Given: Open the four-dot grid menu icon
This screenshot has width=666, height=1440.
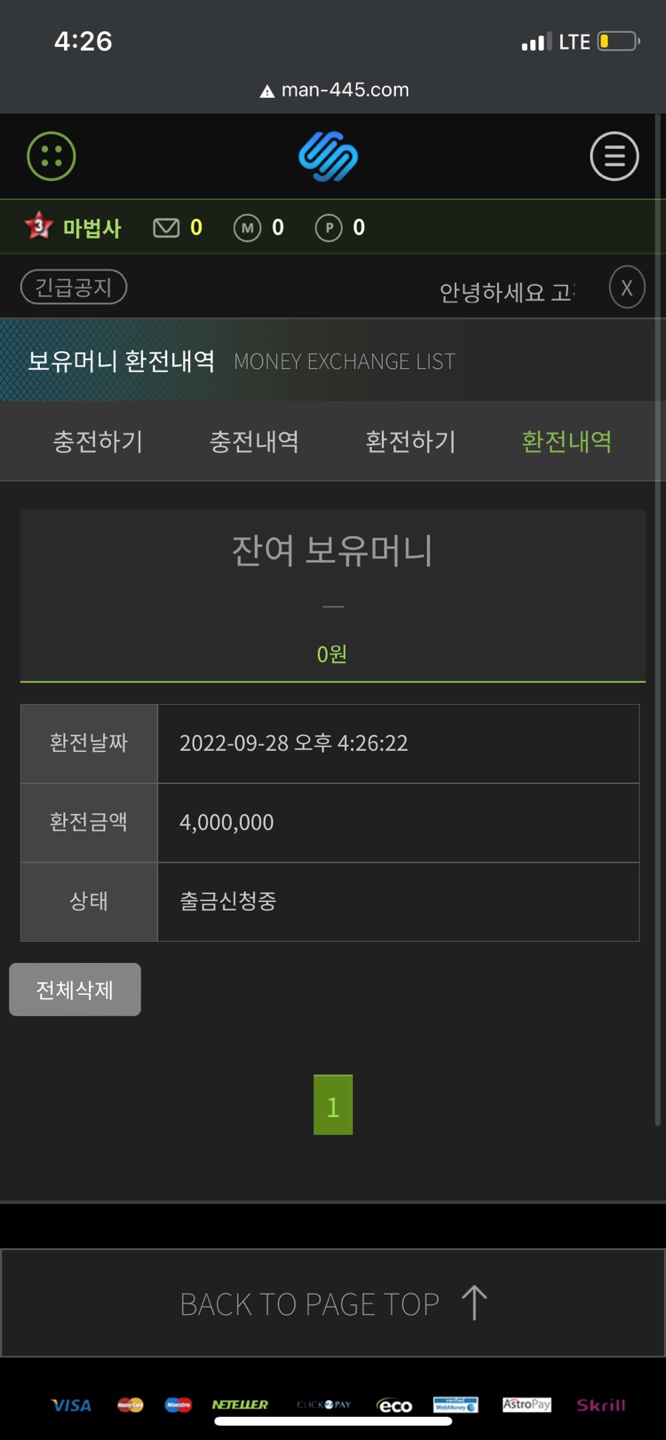Looking at the screenshot, I should tap(51, 156).
